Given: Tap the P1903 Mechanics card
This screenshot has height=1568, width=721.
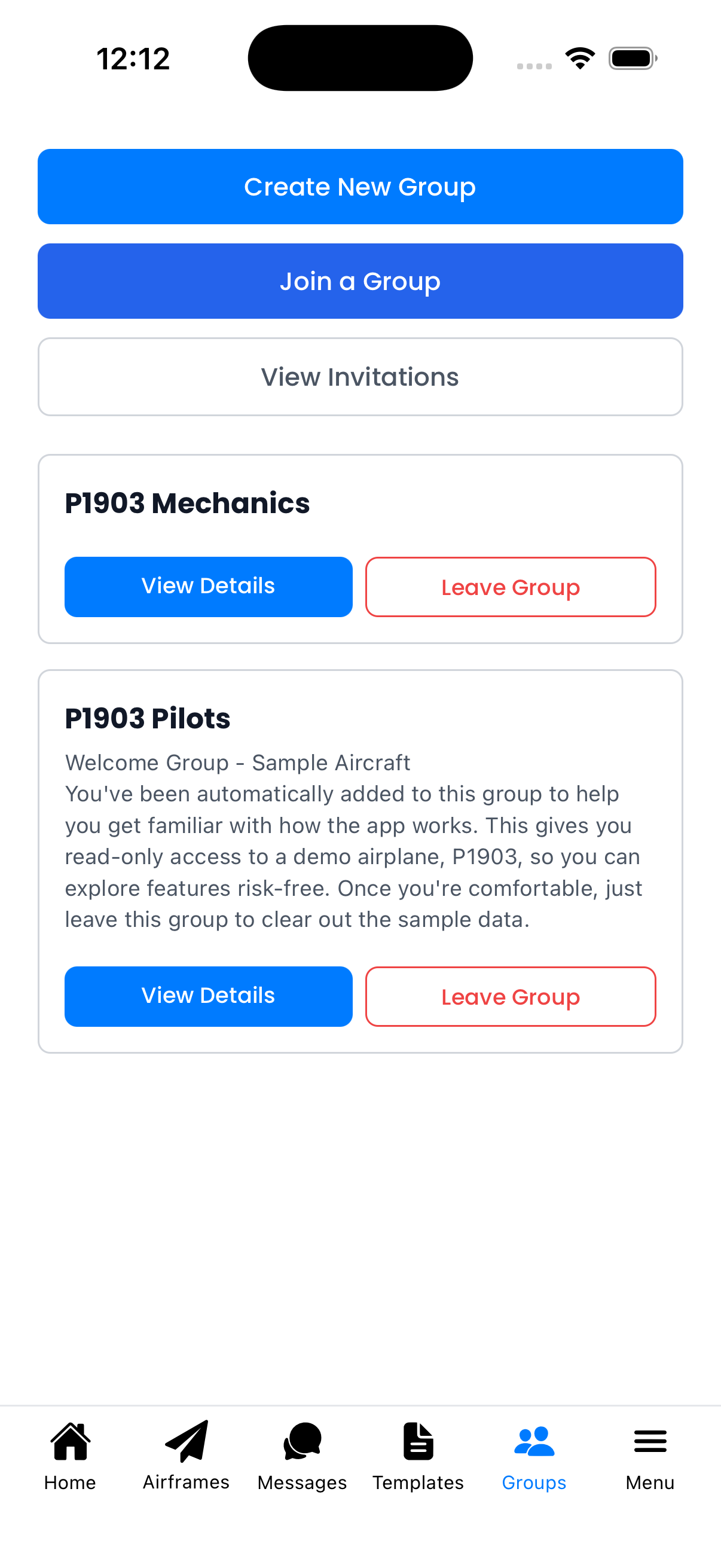Looking at the screenshot, I should [187, 503].
